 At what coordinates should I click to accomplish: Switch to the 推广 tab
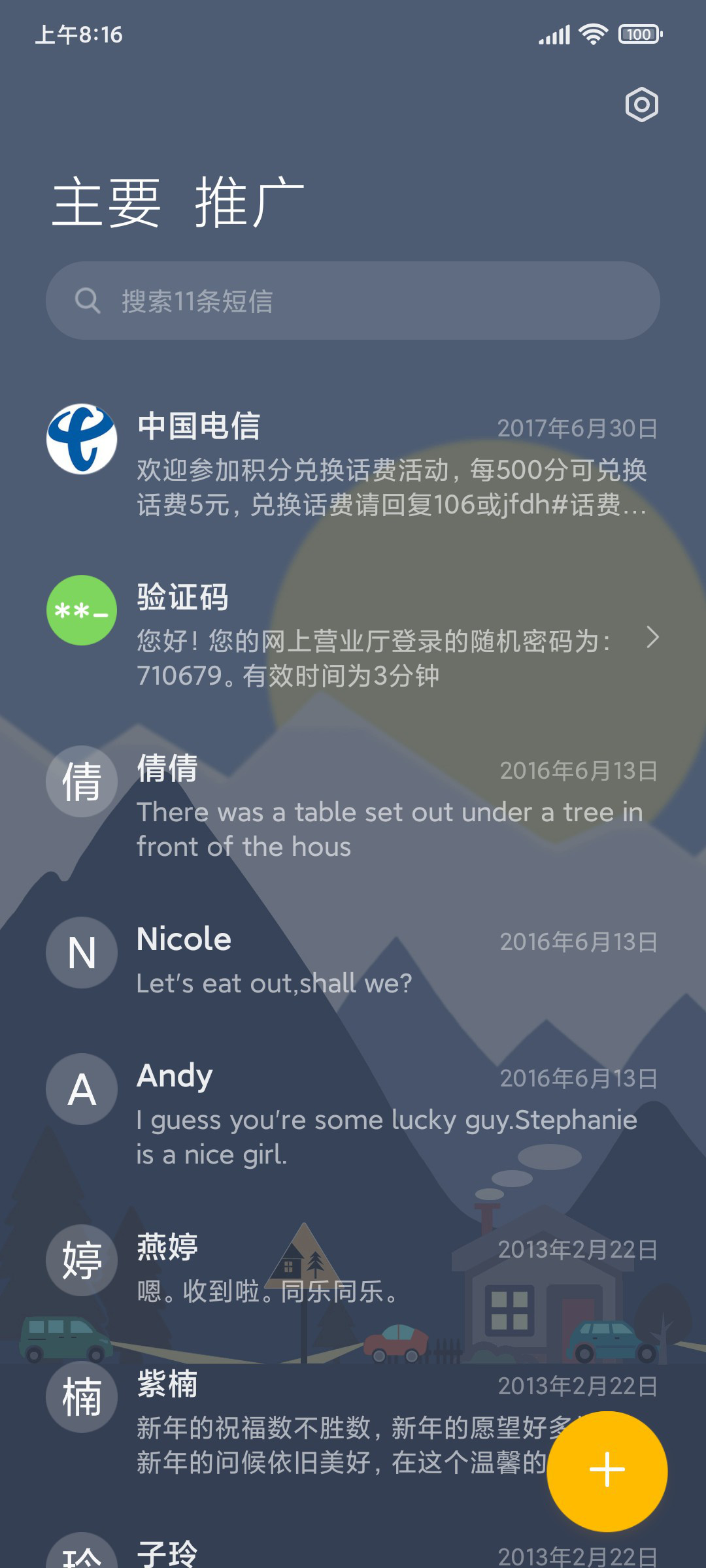point(249,203)
